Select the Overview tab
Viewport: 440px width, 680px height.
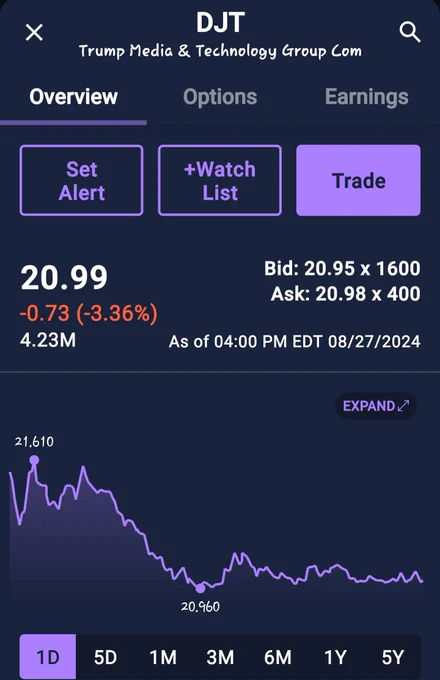coord(73,97)
